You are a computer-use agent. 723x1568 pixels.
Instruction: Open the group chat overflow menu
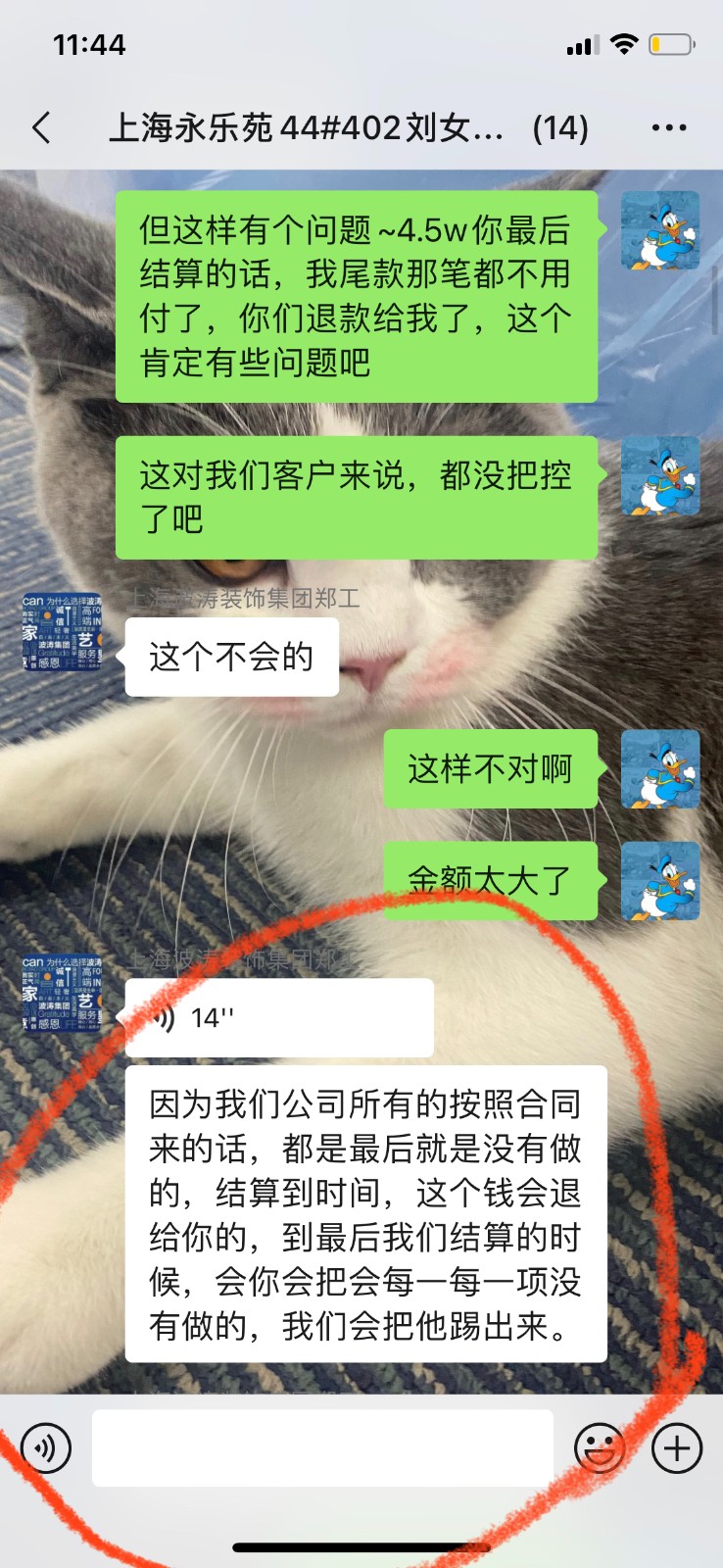coord(669,128)
